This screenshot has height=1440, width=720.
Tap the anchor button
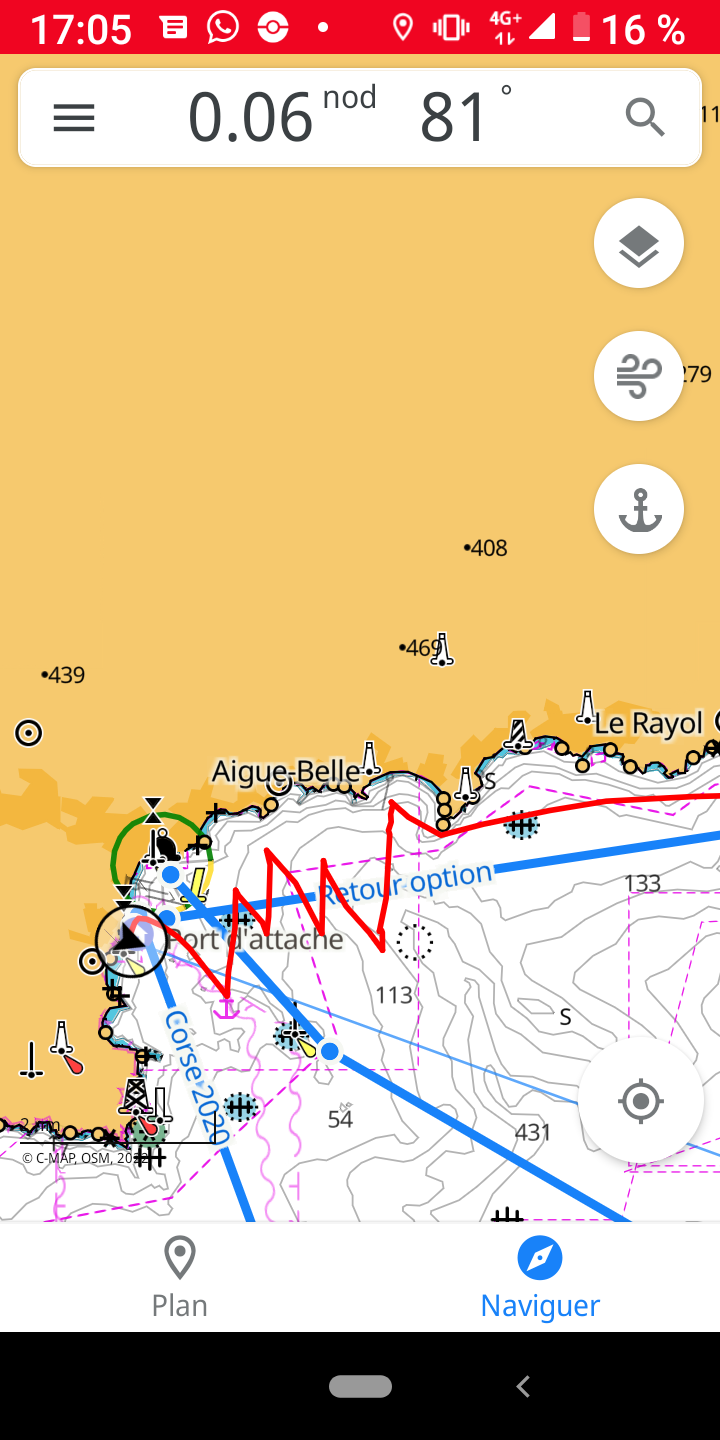(639, 509)
